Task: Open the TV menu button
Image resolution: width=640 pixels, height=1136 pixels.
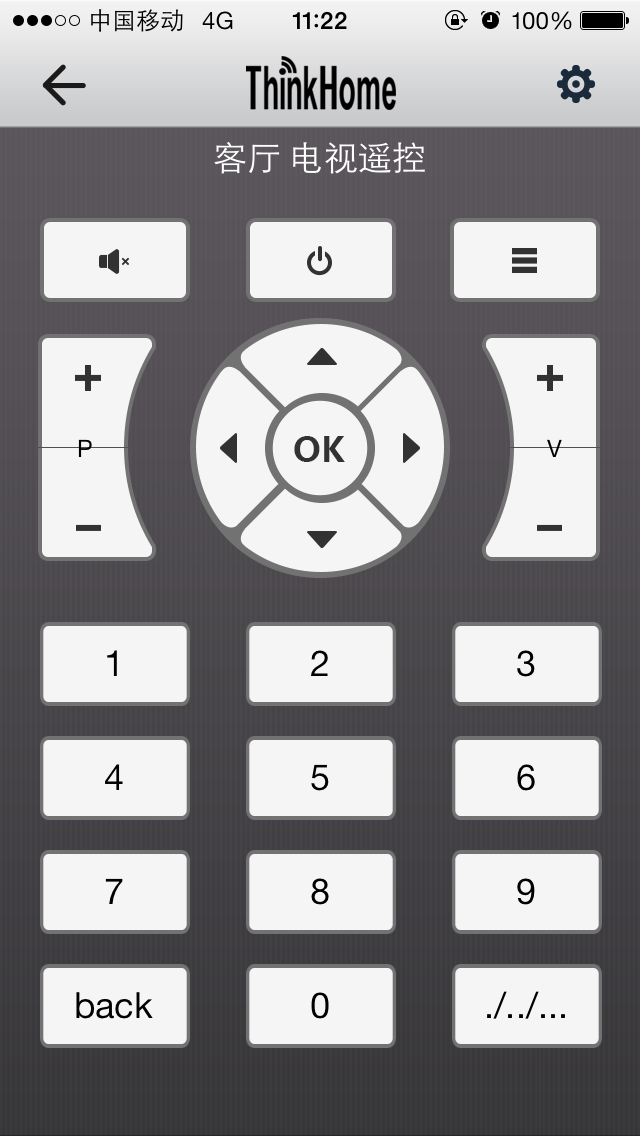Action: coord(525,261)
